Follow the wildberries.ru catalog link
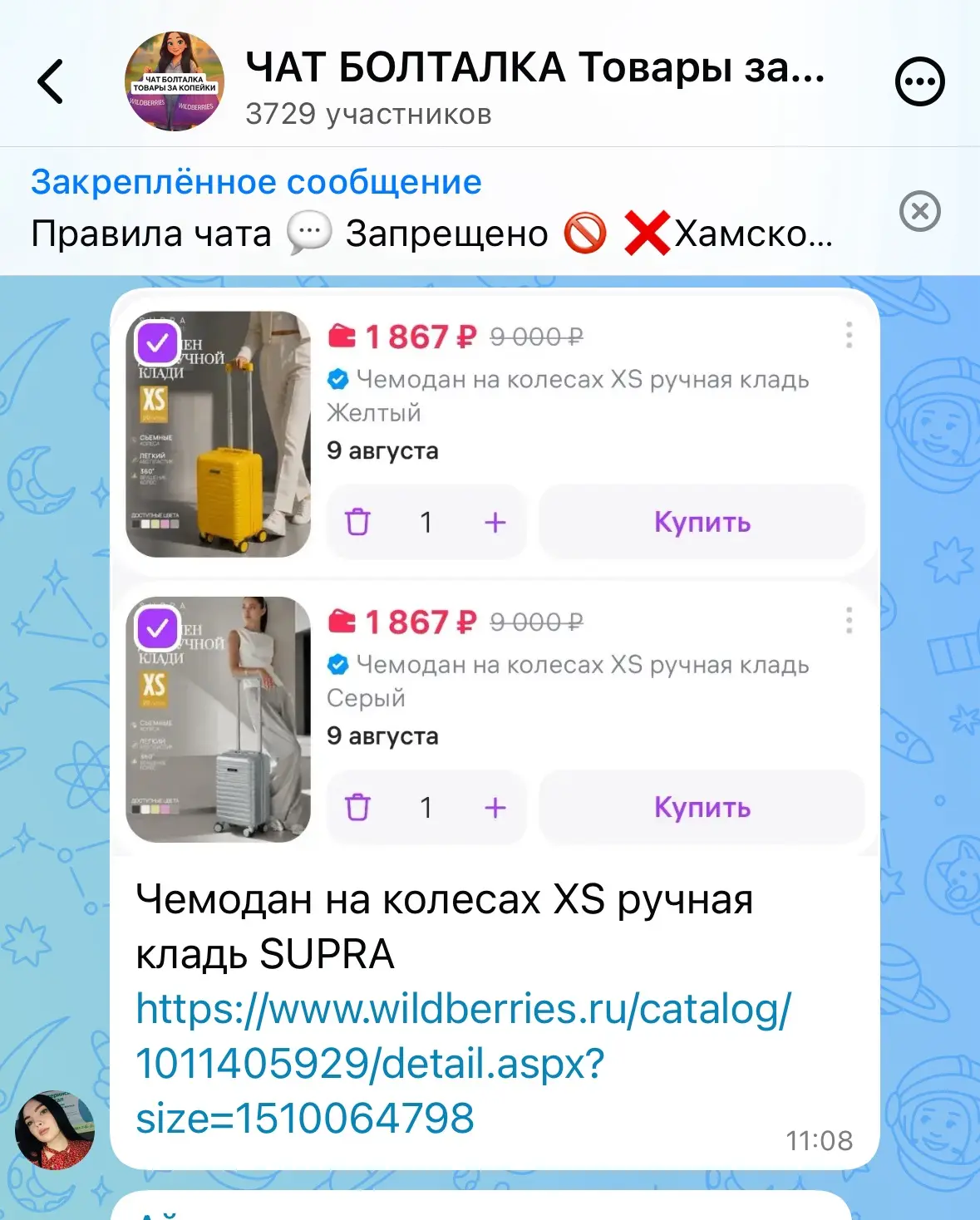Screen dimensions: 980x1220 point(464,1064)
